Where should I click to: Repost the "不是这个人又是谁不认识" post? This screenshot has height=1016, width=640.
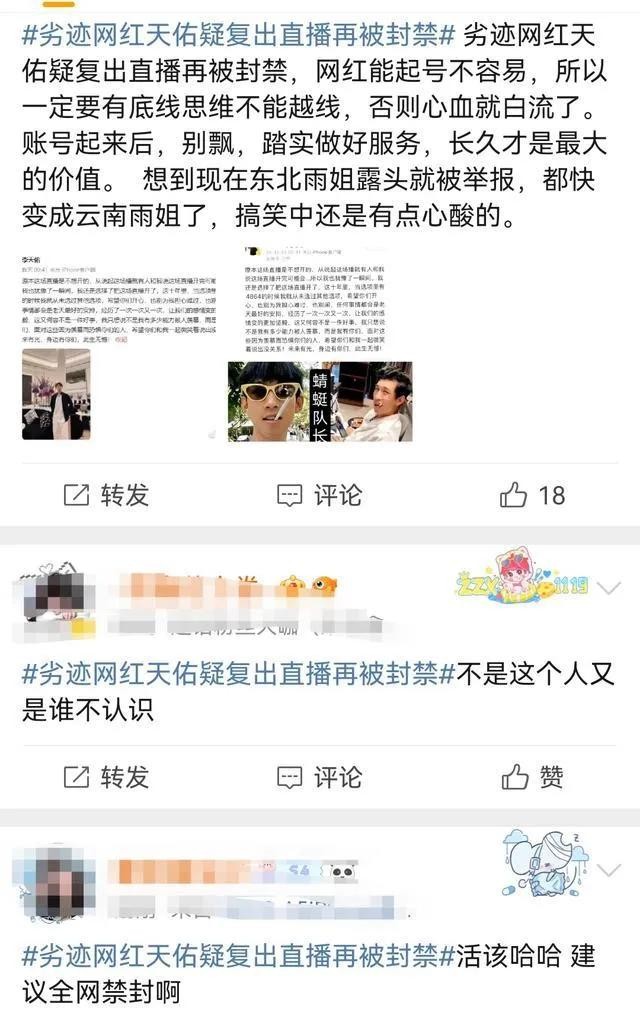coord(105,776)
